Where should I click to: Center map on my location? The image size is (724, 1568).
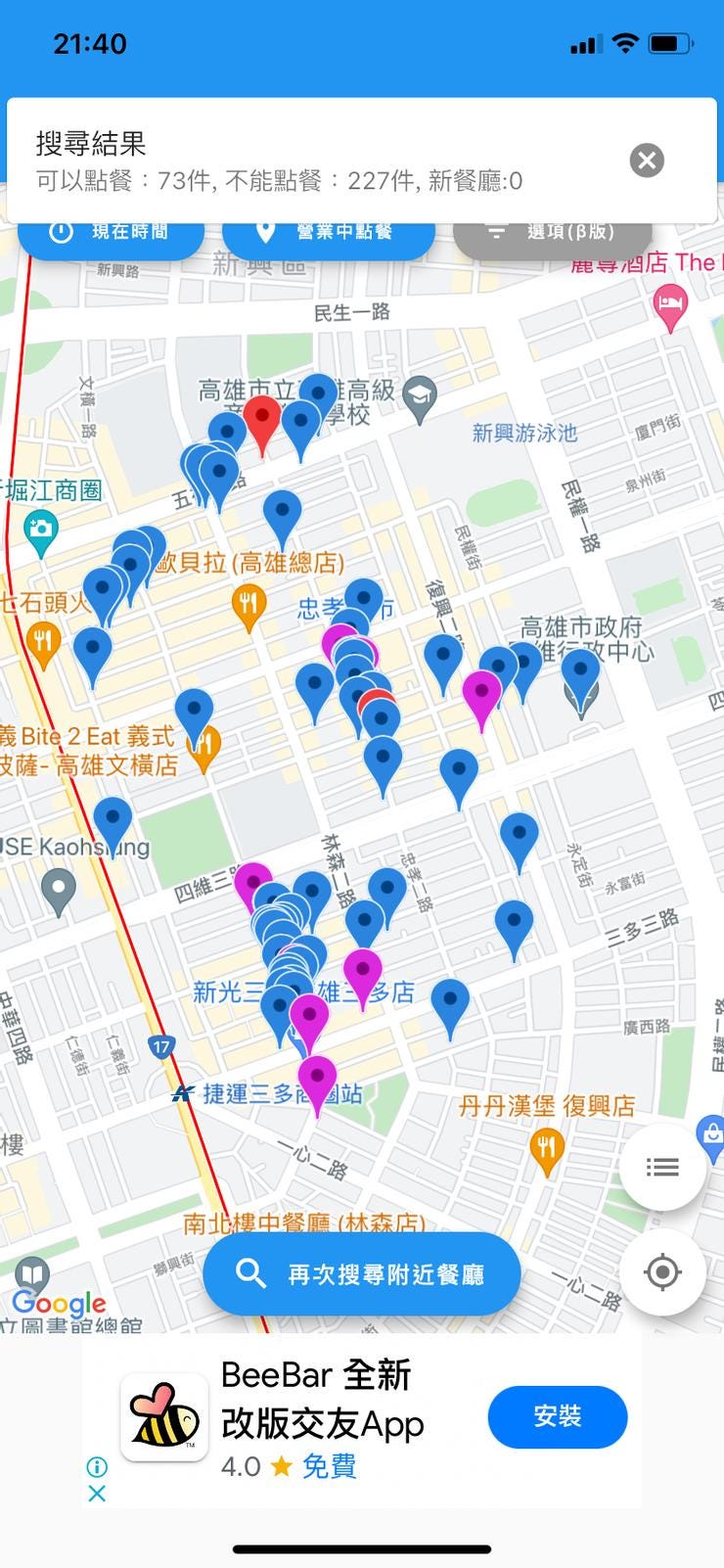click(x=662, y=1271)
